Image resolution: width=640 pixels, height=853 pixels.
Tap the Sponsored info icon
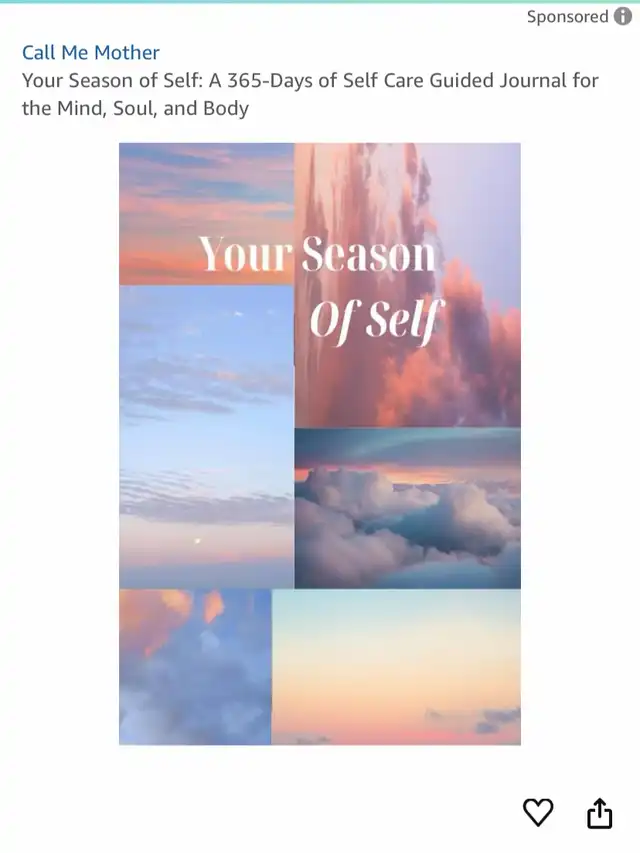click(x=623, y=16)
